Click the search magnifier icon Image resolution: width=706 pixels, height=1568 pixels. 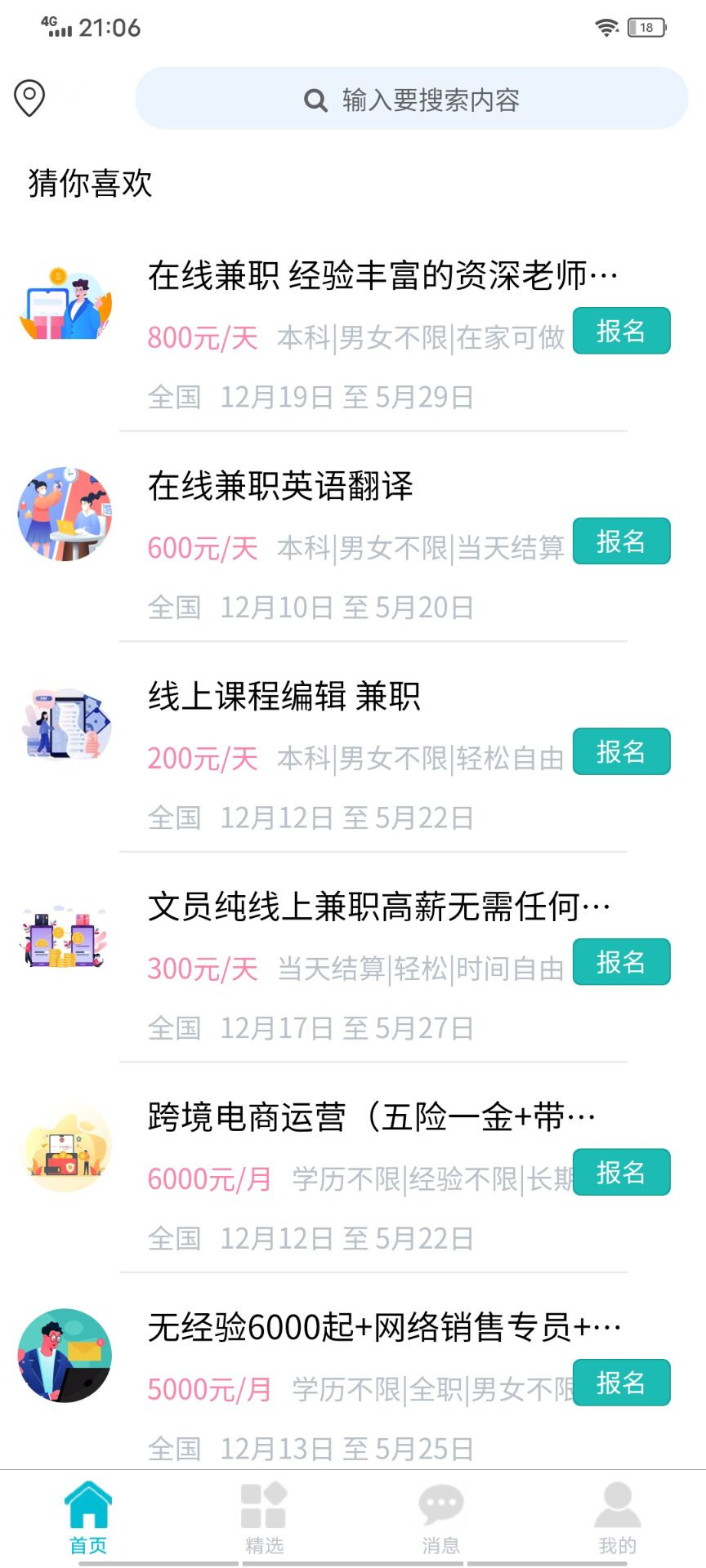tap(317, 99)
